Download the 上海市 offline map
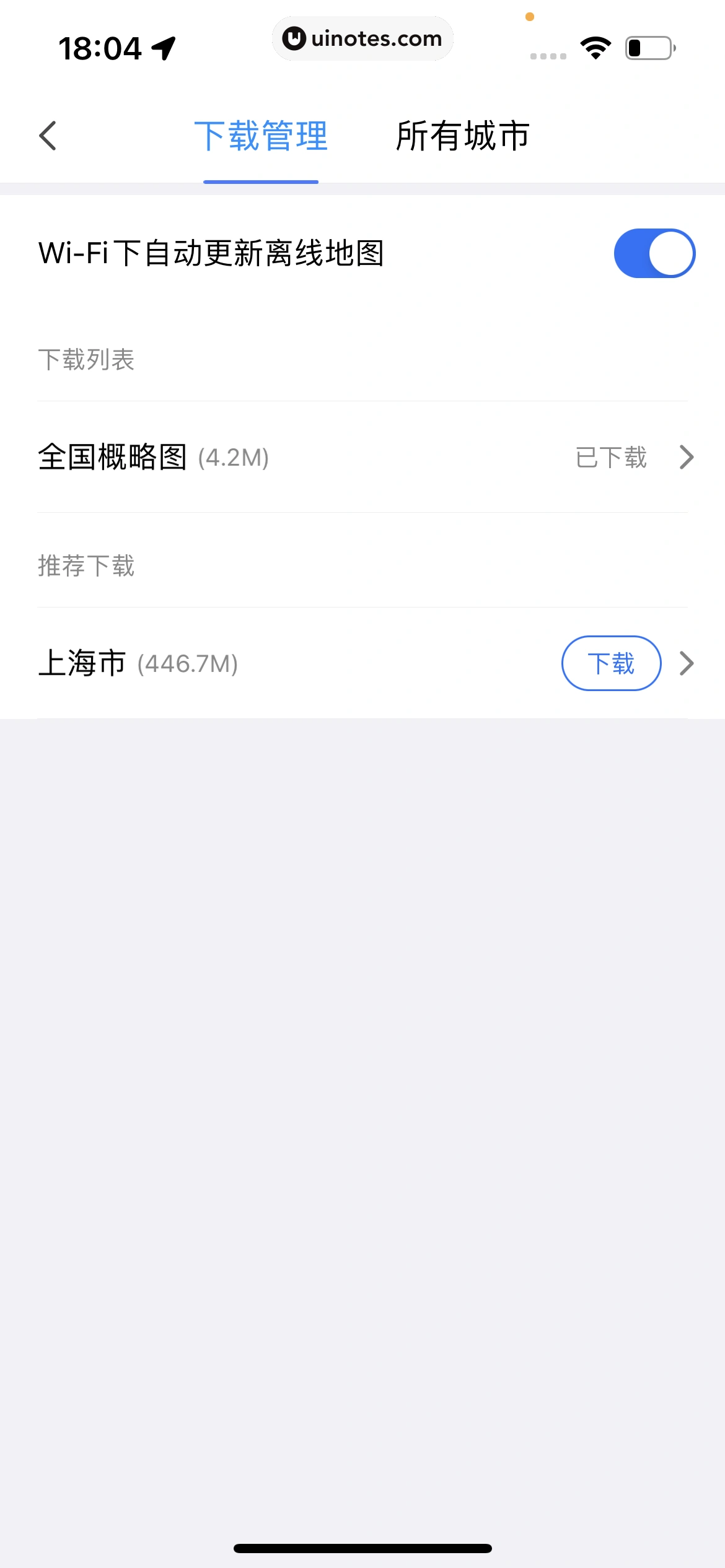The height and width of the screenshot is (1568, 725). coord(611,663)
